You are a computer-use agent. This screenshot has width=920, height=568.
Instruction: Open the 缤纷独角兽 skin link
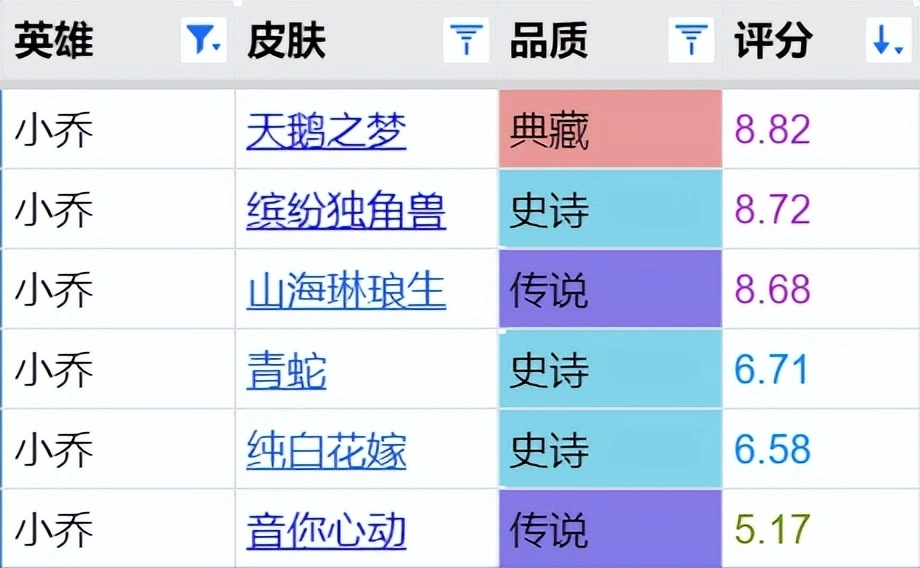point(345,211)
